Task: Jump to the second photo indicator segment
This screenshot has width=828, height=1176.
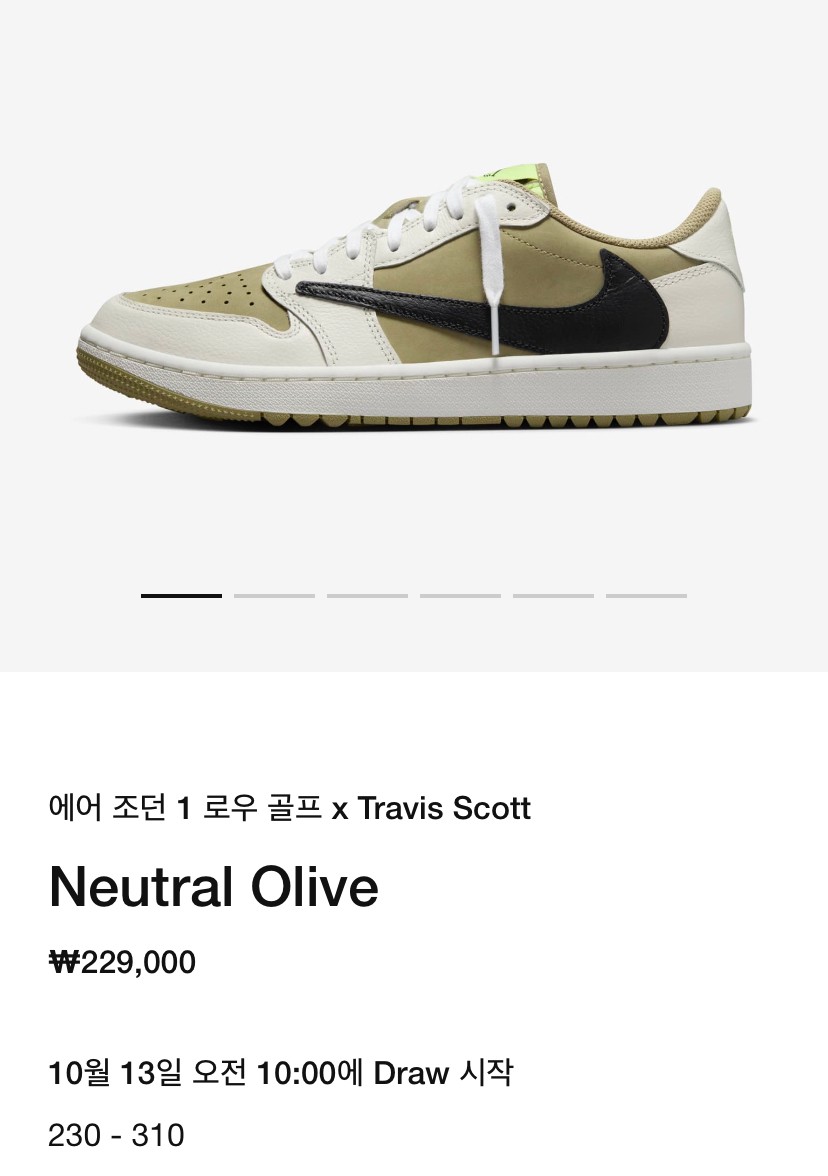Action: pyautogui.click(x=274, y=596)
